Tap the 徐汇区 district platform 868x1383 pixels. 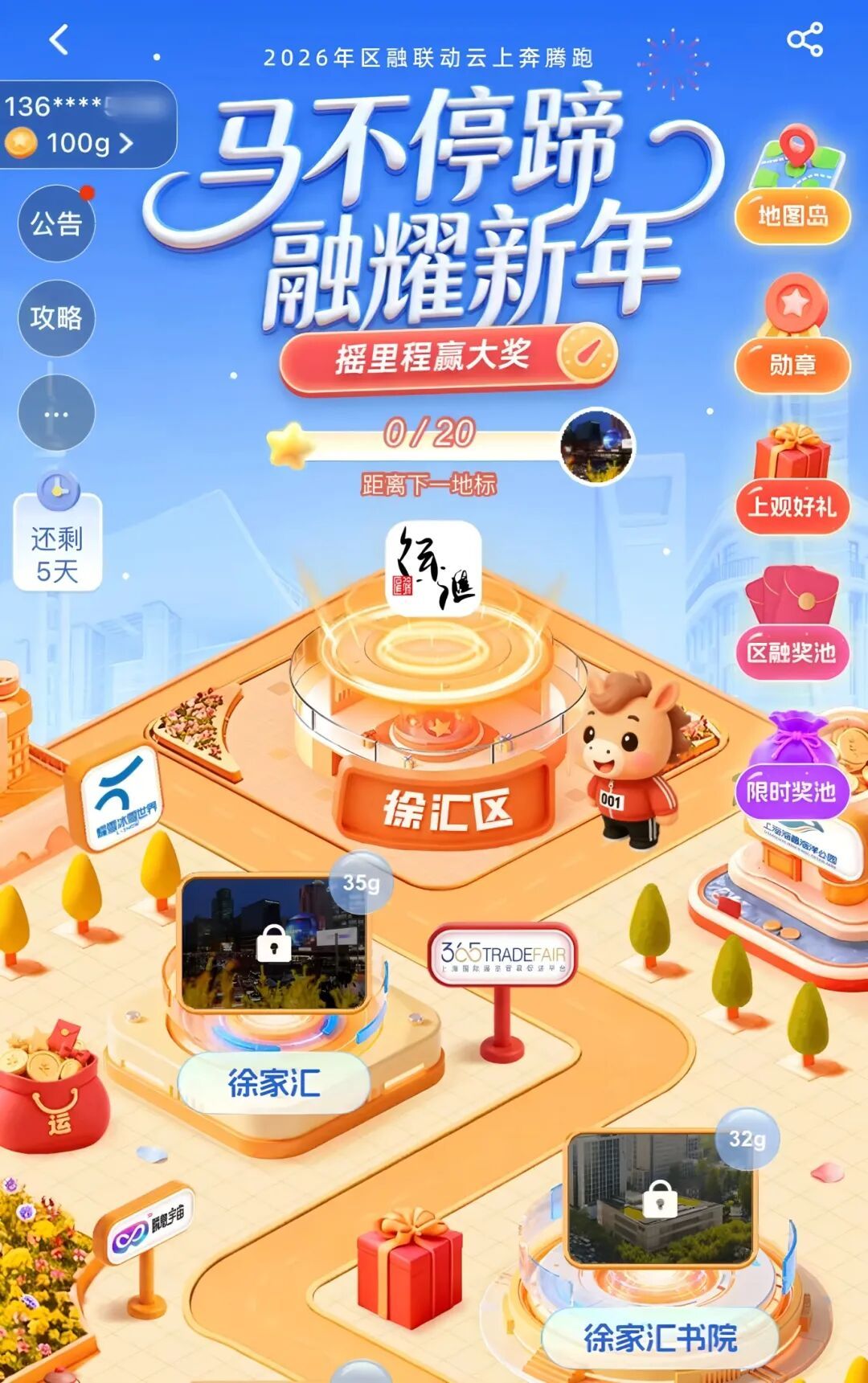point(447,807)
